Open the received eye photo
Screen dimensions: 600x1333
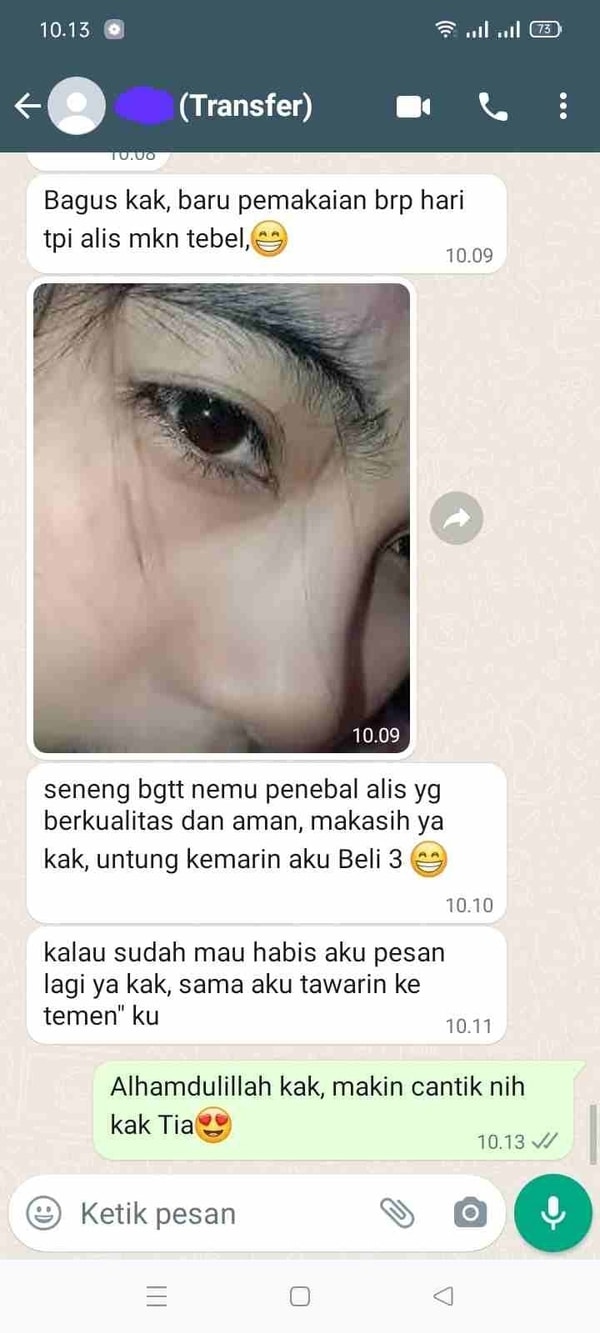click(221, 517)
